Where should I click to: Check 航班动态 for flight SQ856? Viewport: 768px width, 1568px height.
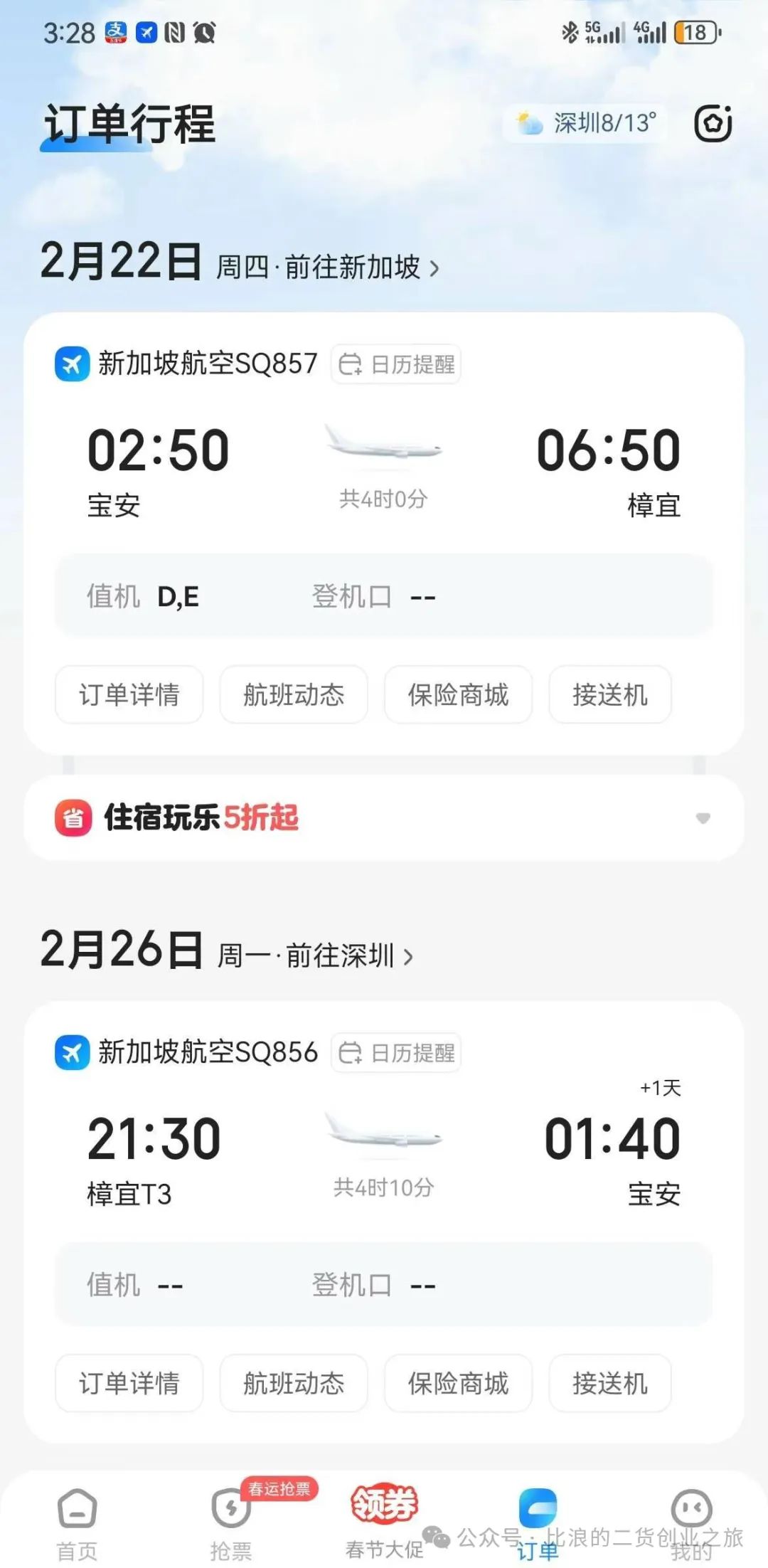point(294,1383)
